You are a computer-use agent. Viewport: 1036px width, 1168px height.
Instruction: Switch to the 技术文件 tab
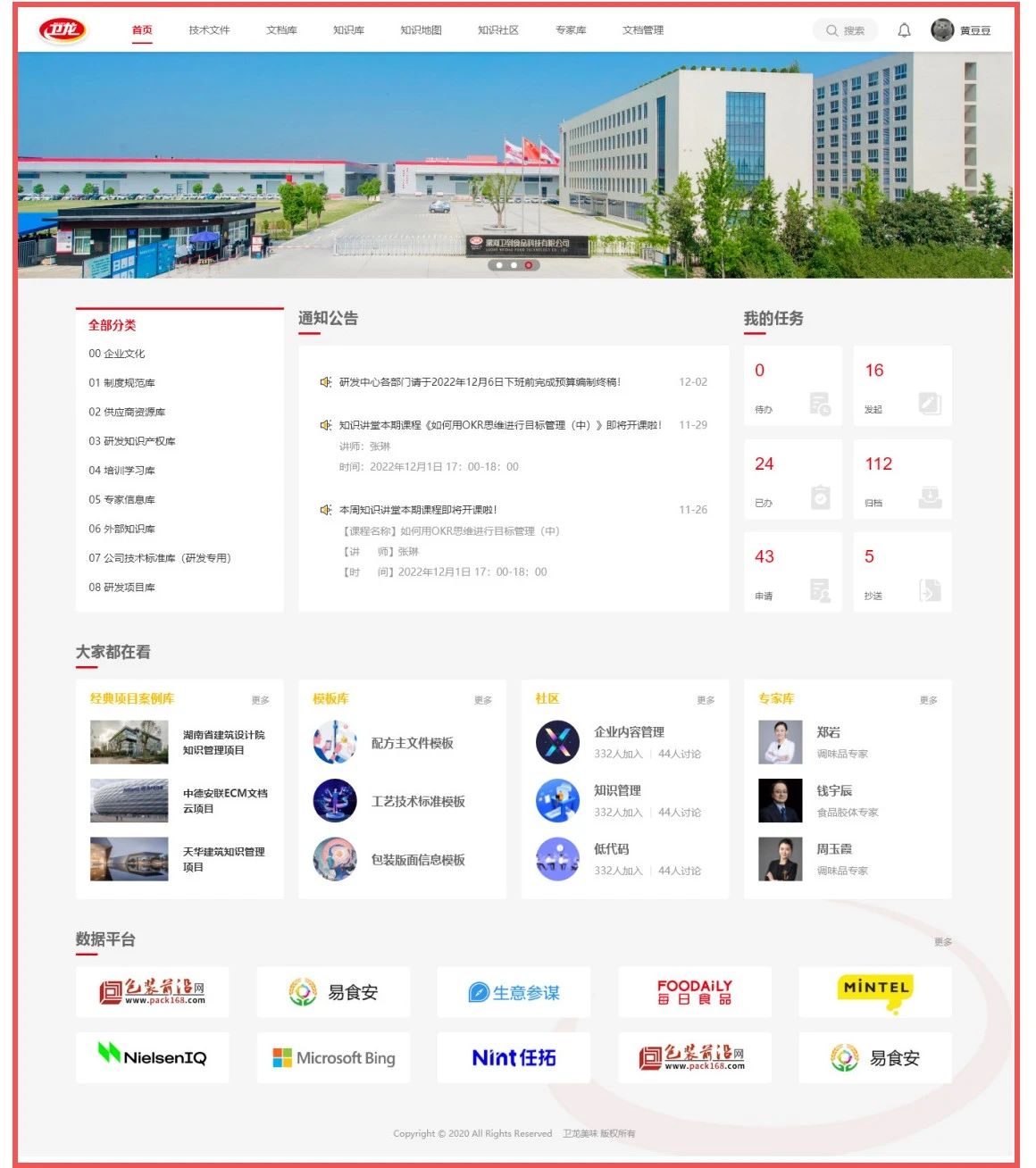click(x=209, y=30)
